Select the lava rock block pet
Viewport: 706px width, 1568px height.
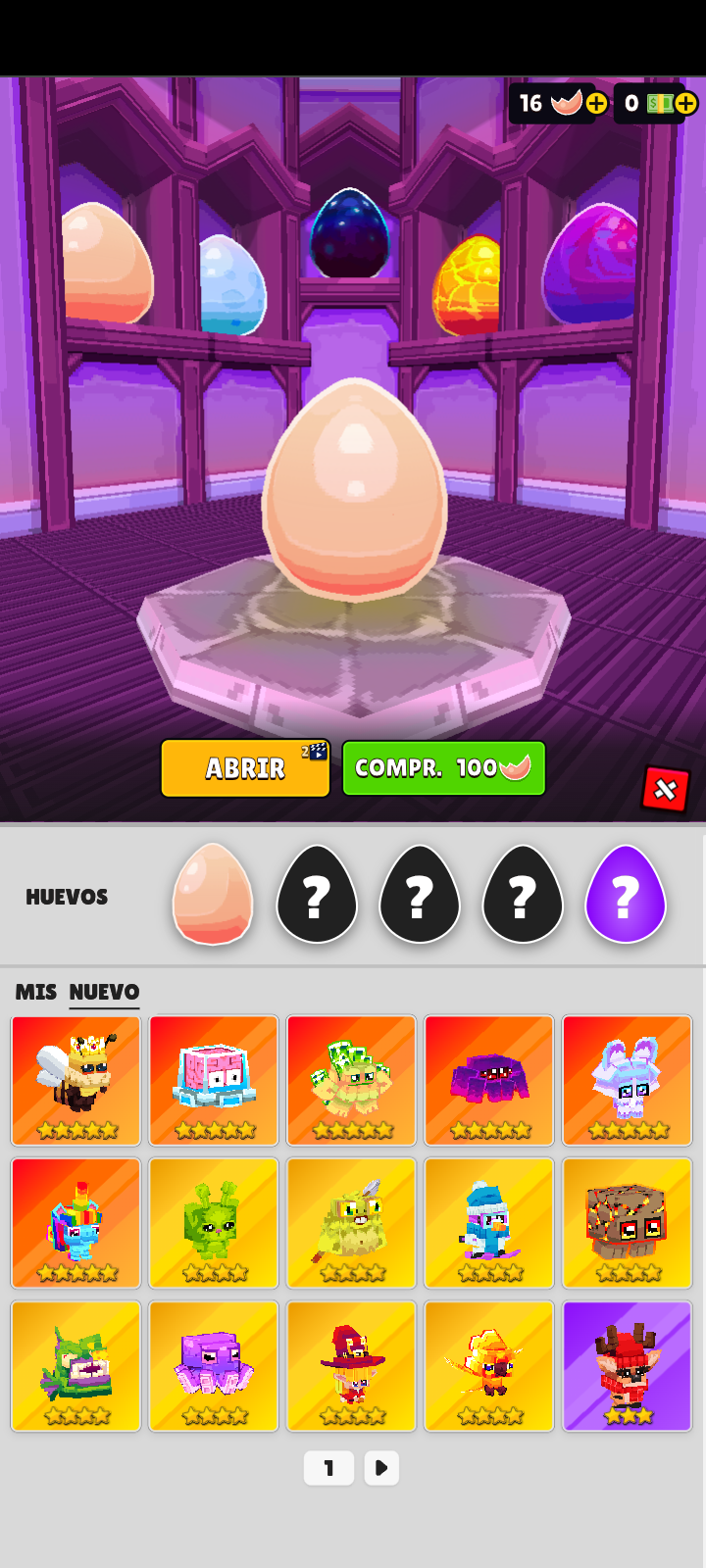[x=627, y=1223]
